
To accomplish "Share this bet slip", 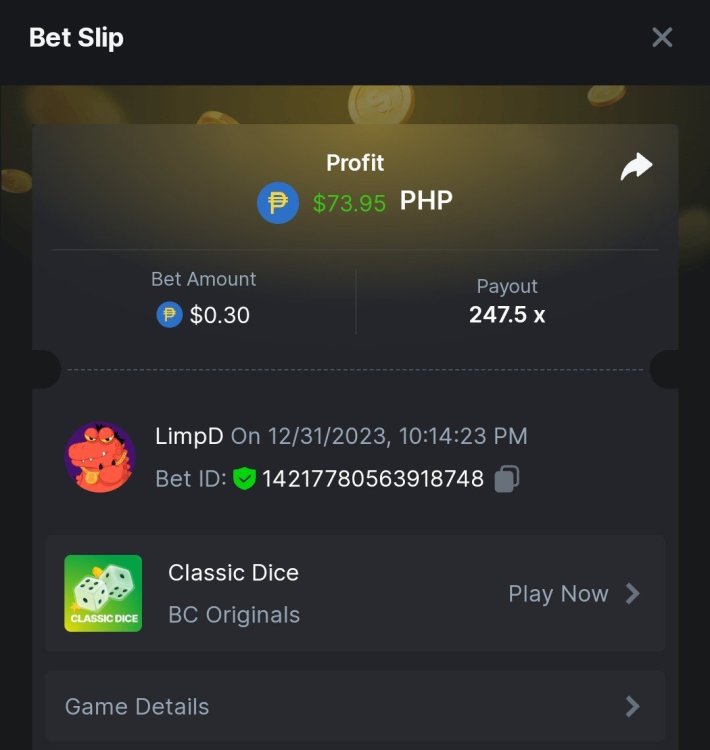I will (x=636, y=168).
